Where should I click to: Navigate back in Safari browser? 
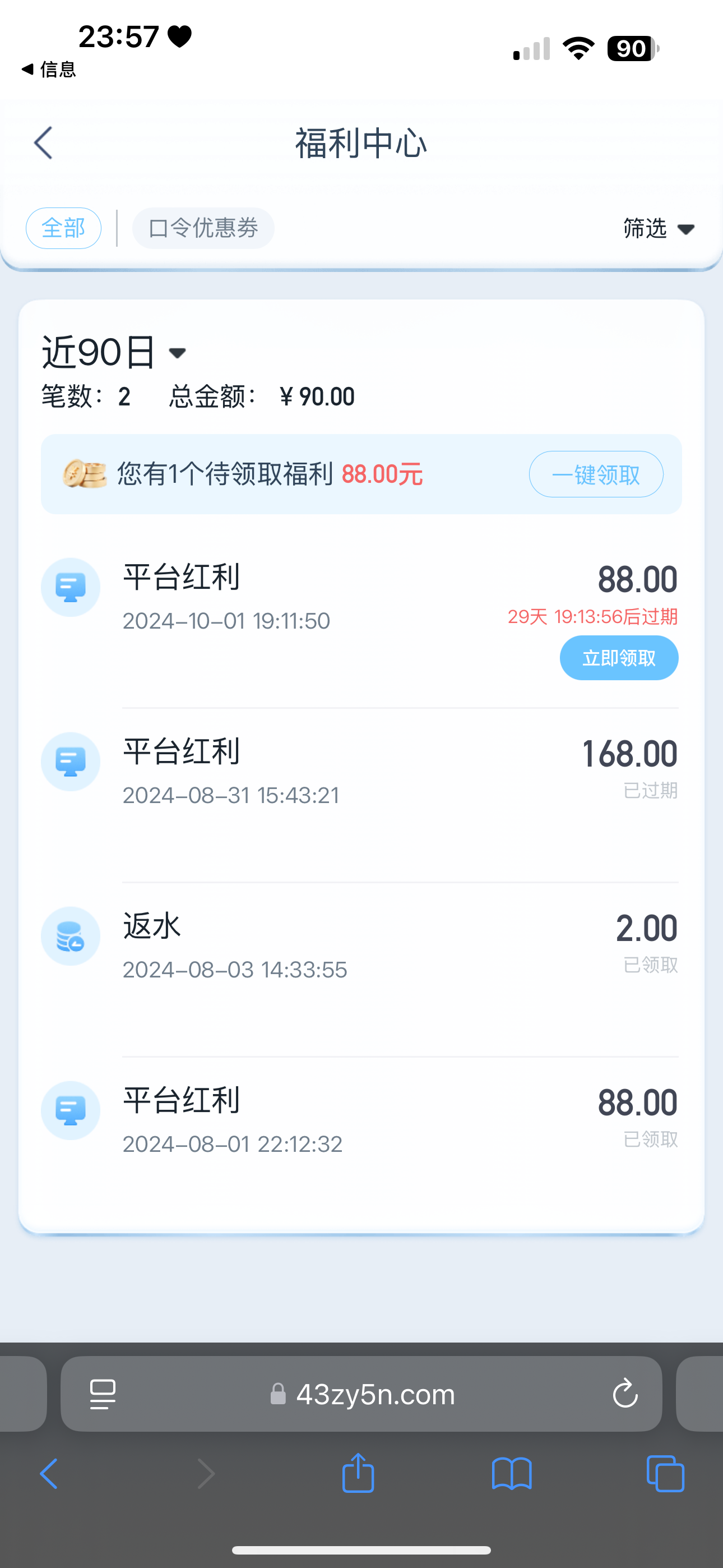point(49,1474)
